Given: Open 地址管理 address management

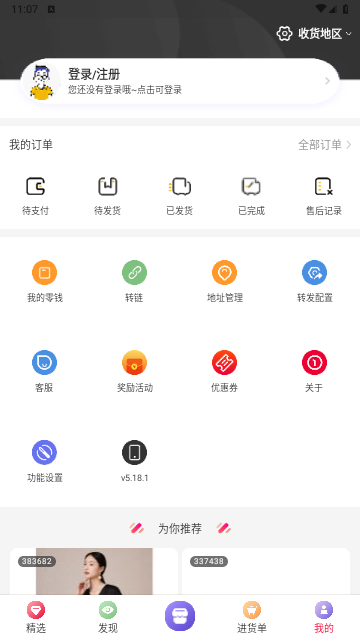Looking at the screenshot, I should pos(224,281).
